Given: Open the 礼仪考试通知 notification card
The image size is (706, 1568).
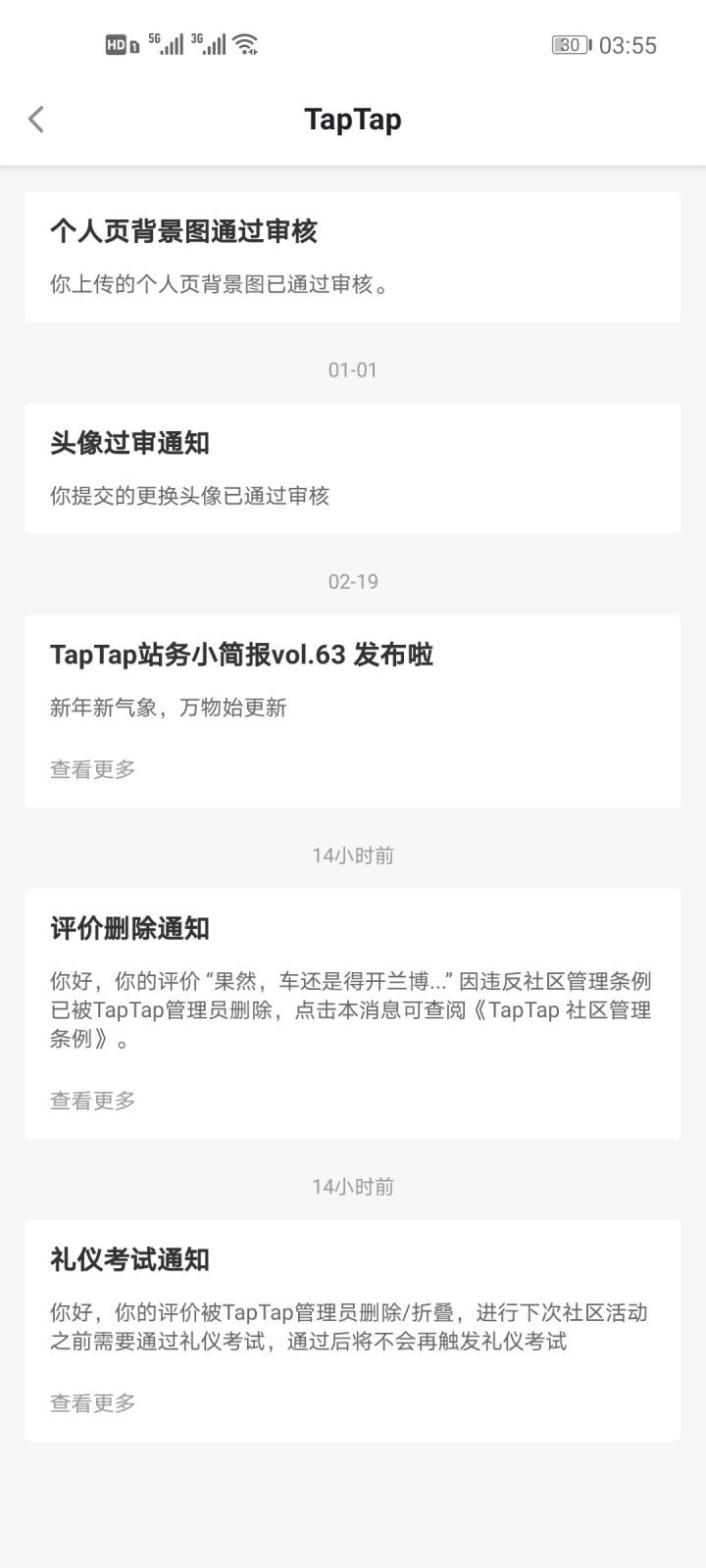Looking at the screenshot, I should [x=353, y=1331].
